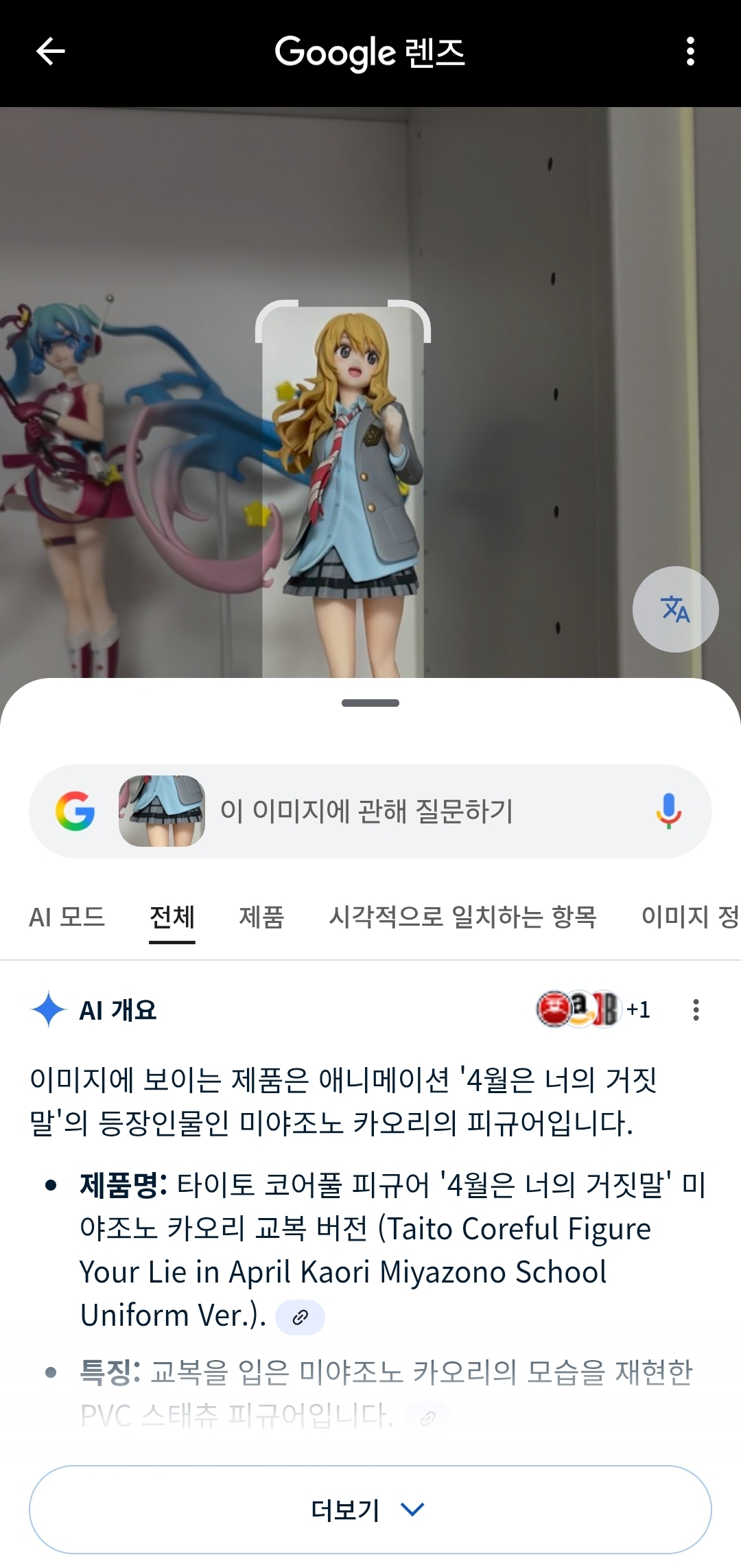Expand the overview with 더보기
Image resolution: width=741 pixels, height=1568 pixels.
(370, 1509)
